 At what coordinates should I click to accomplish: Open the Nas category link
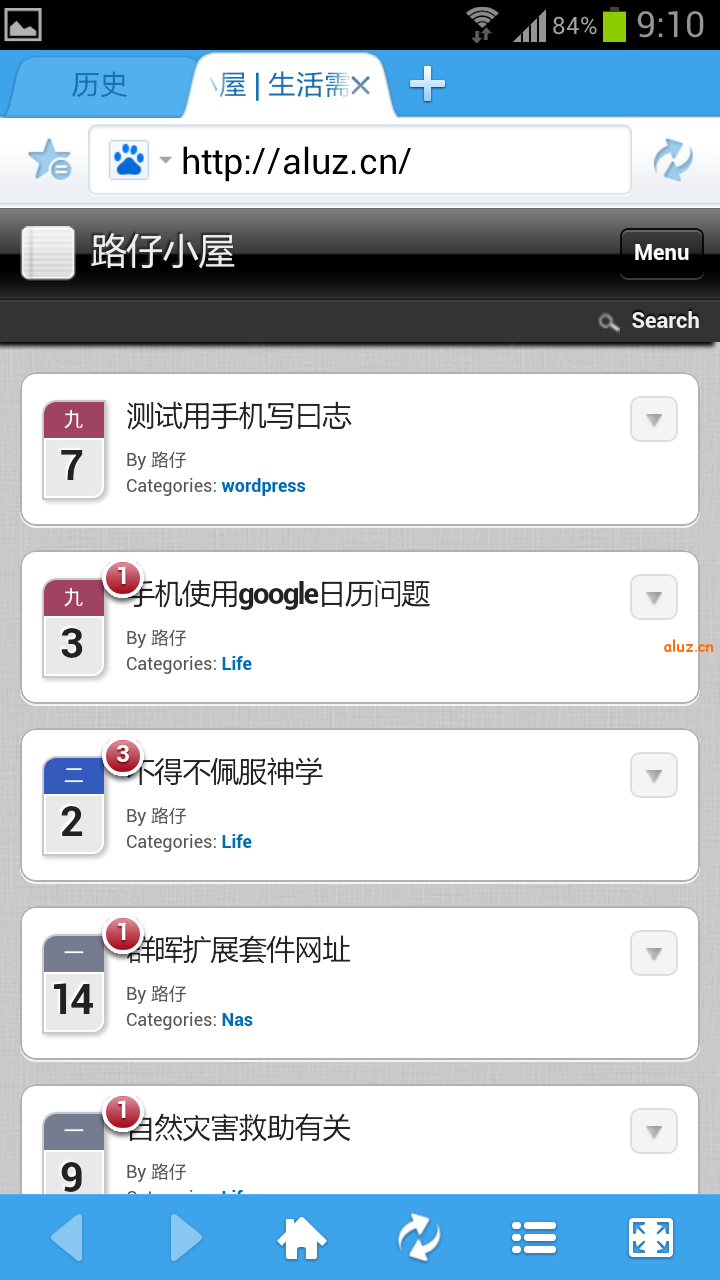click(x=237, y=1020)
